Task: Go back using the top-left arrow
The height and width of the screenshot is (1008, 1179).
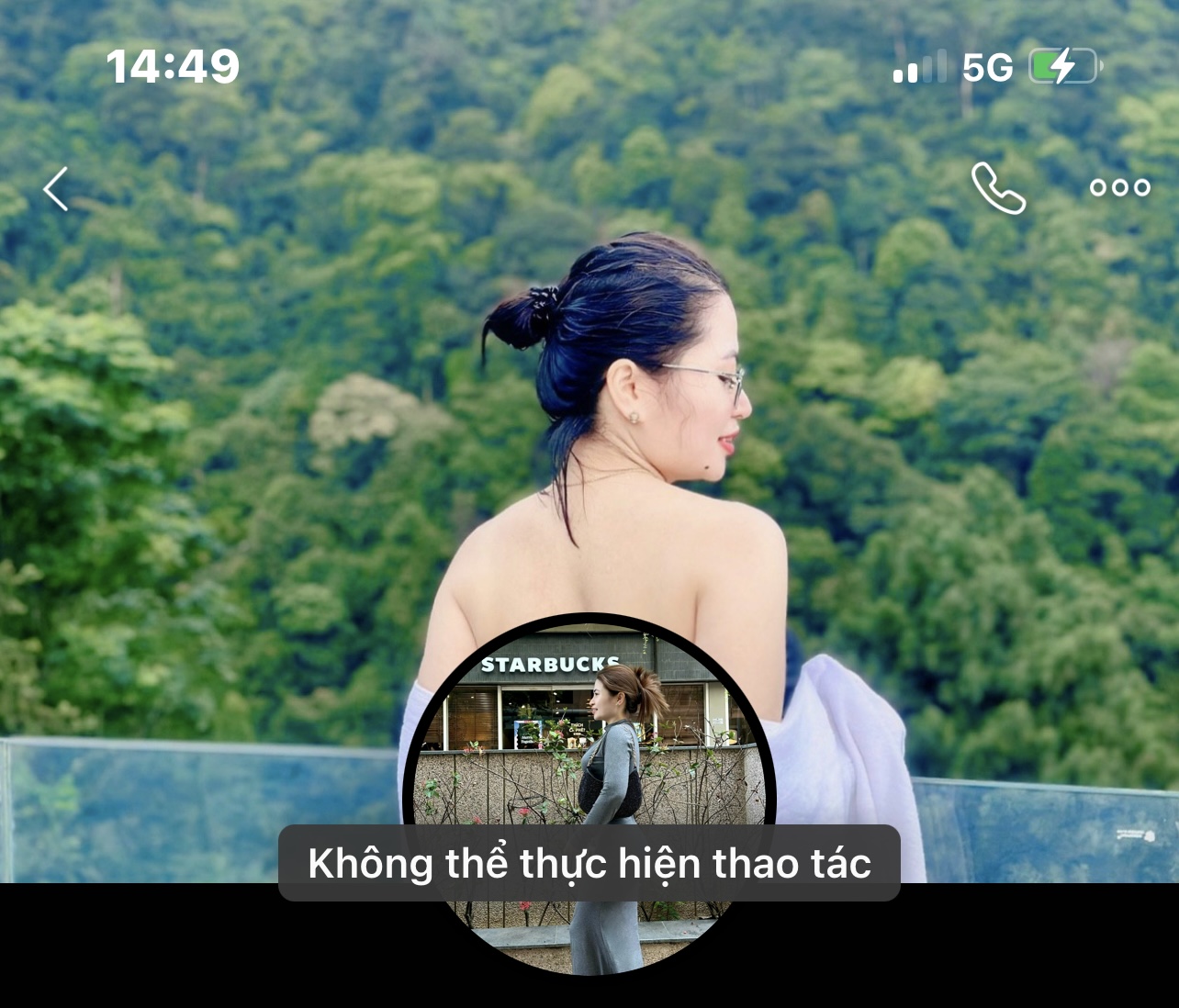Action: click(x=57, y=189)
